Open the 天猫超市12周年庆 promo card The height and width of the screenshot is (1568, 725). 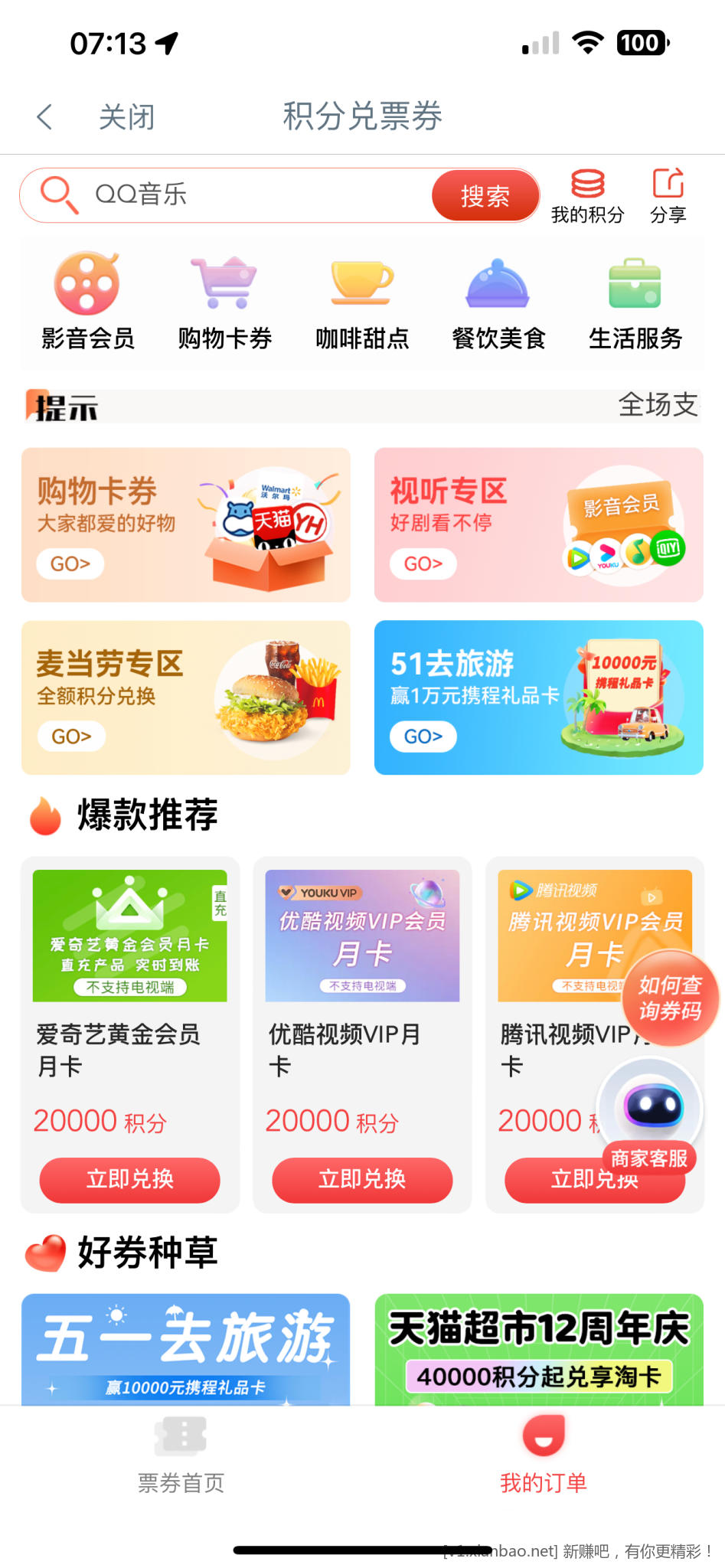[x=538, y=1349]
